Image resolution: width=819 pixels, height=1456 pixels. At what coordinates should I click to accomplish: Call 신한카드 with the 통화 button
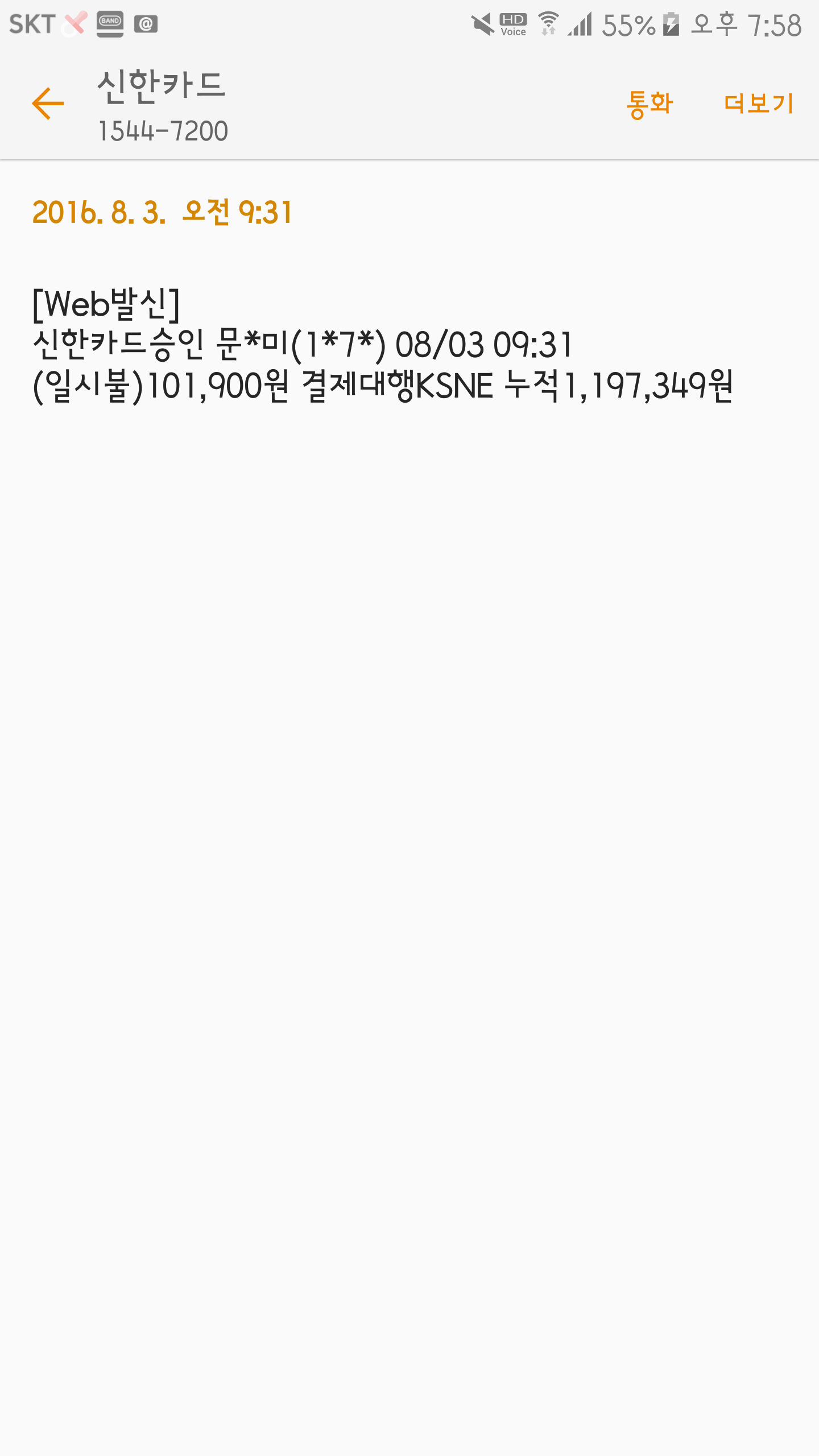click(x=650, y=105)
